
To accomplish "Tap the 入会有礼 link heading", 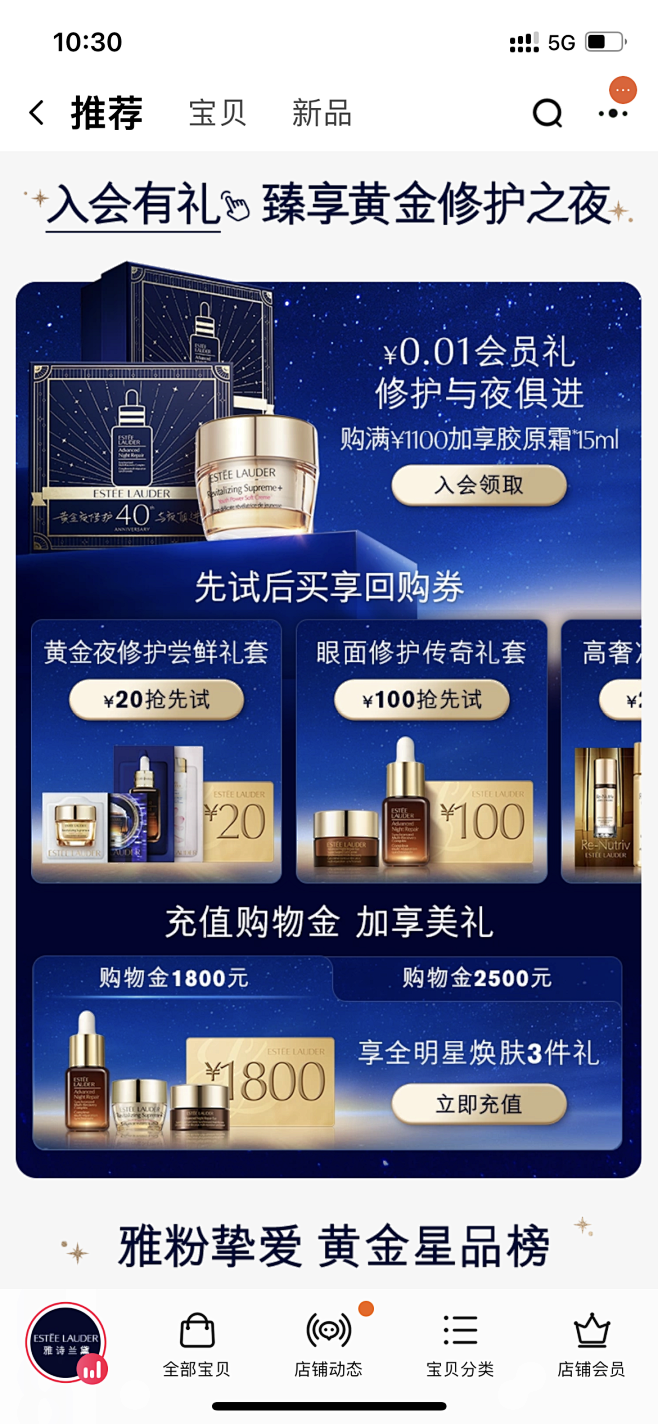I will (133, 205).
